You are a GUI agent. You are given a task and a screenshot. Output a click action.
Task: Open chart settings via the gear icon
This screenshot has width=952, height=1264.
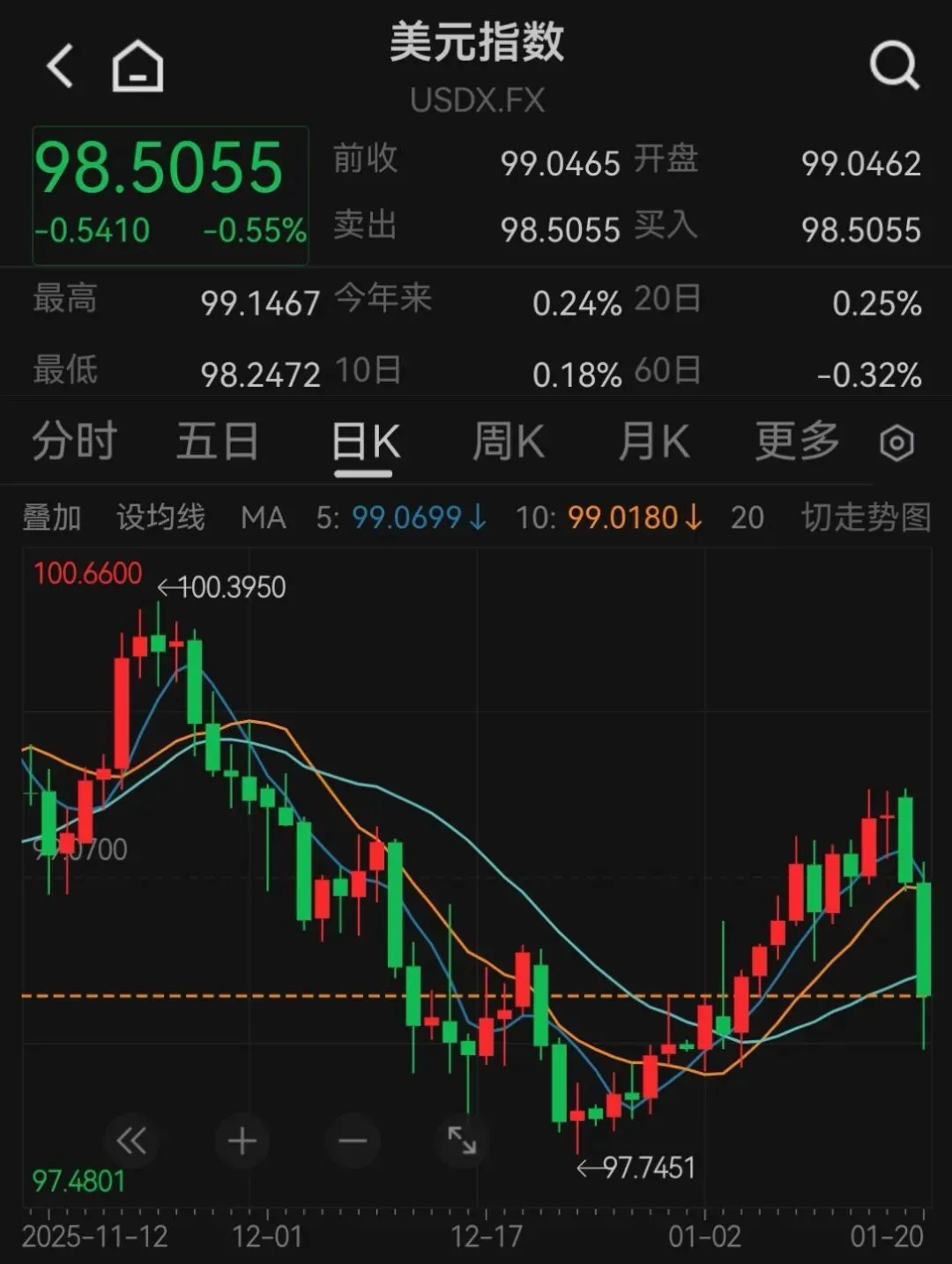coord(896,441)
